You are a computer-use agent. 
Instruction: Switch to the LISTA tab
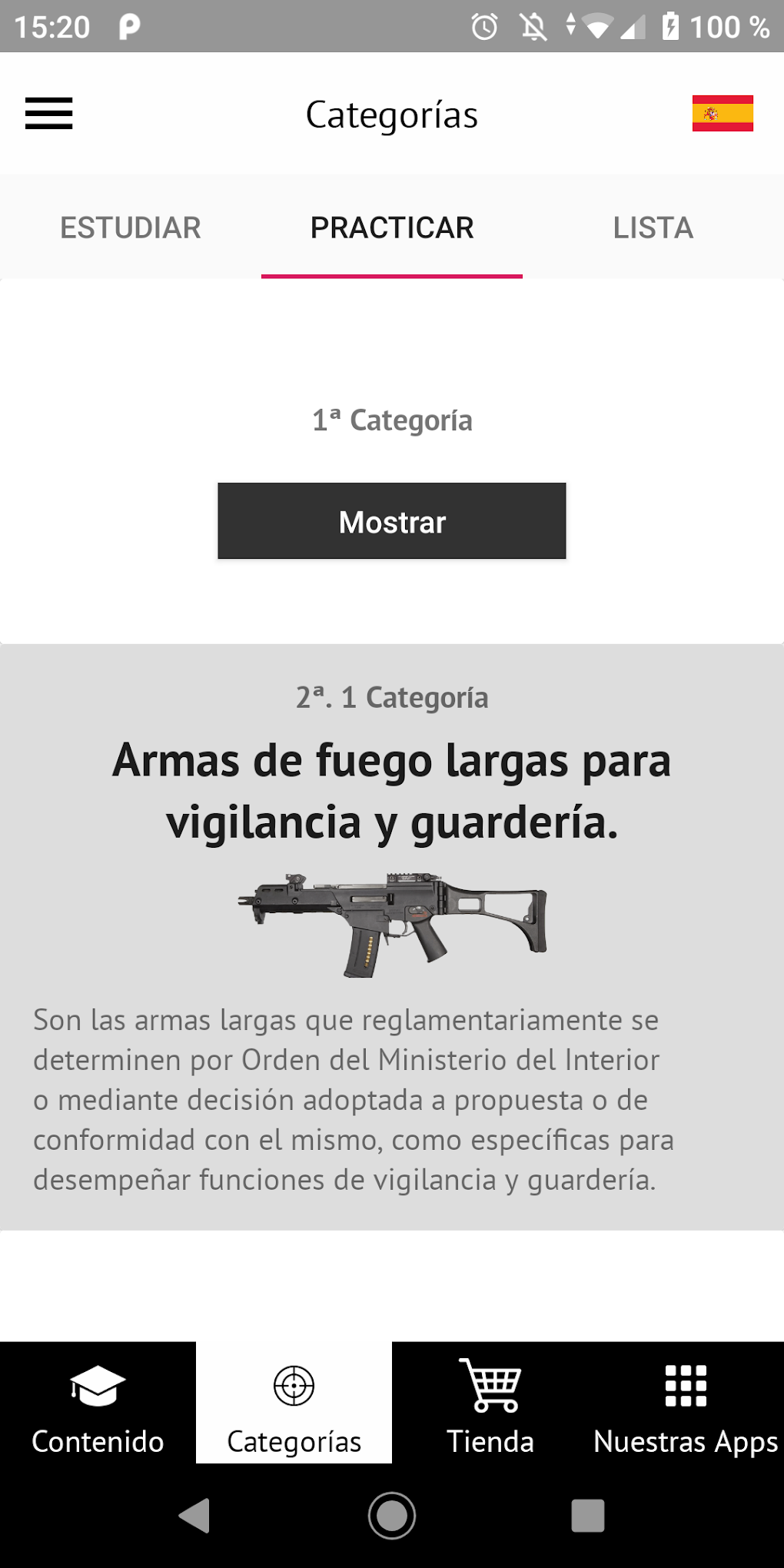pyautogui.click(x=653, y=228)
